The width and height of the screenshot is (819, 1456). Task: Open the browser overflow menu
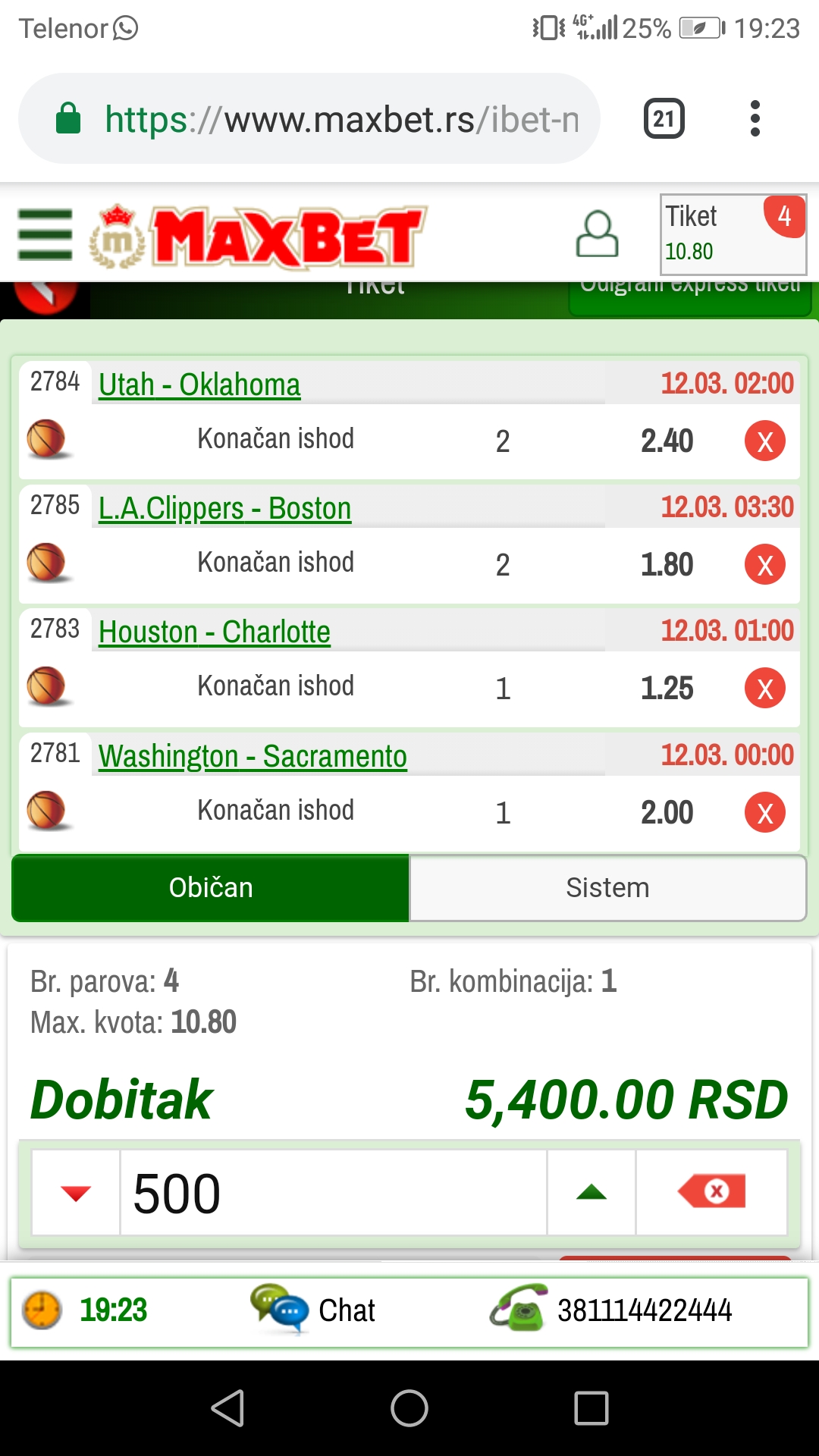pyautogui.click(x=755, y=118)
